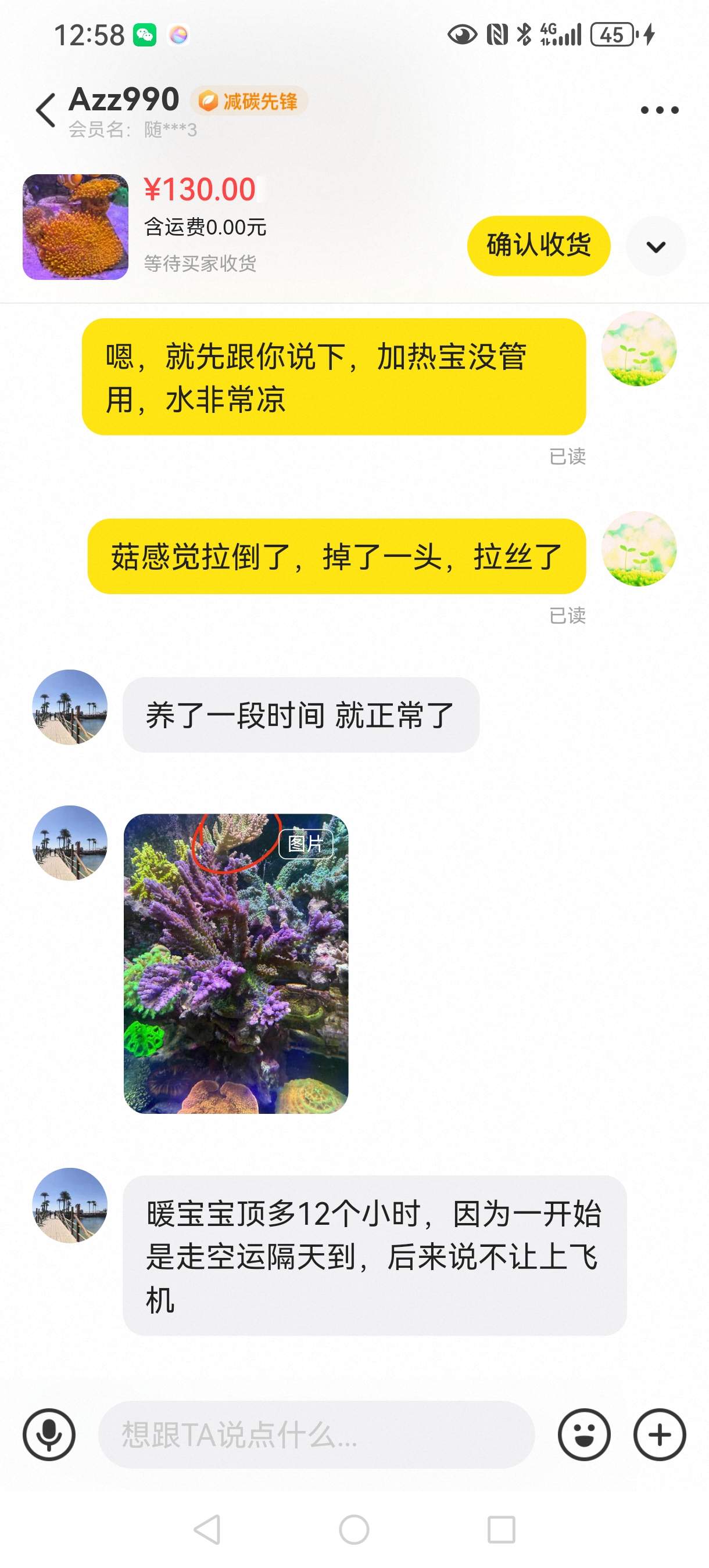Switch to voice message input
Screen dimensions: 709x1568
49,1434
